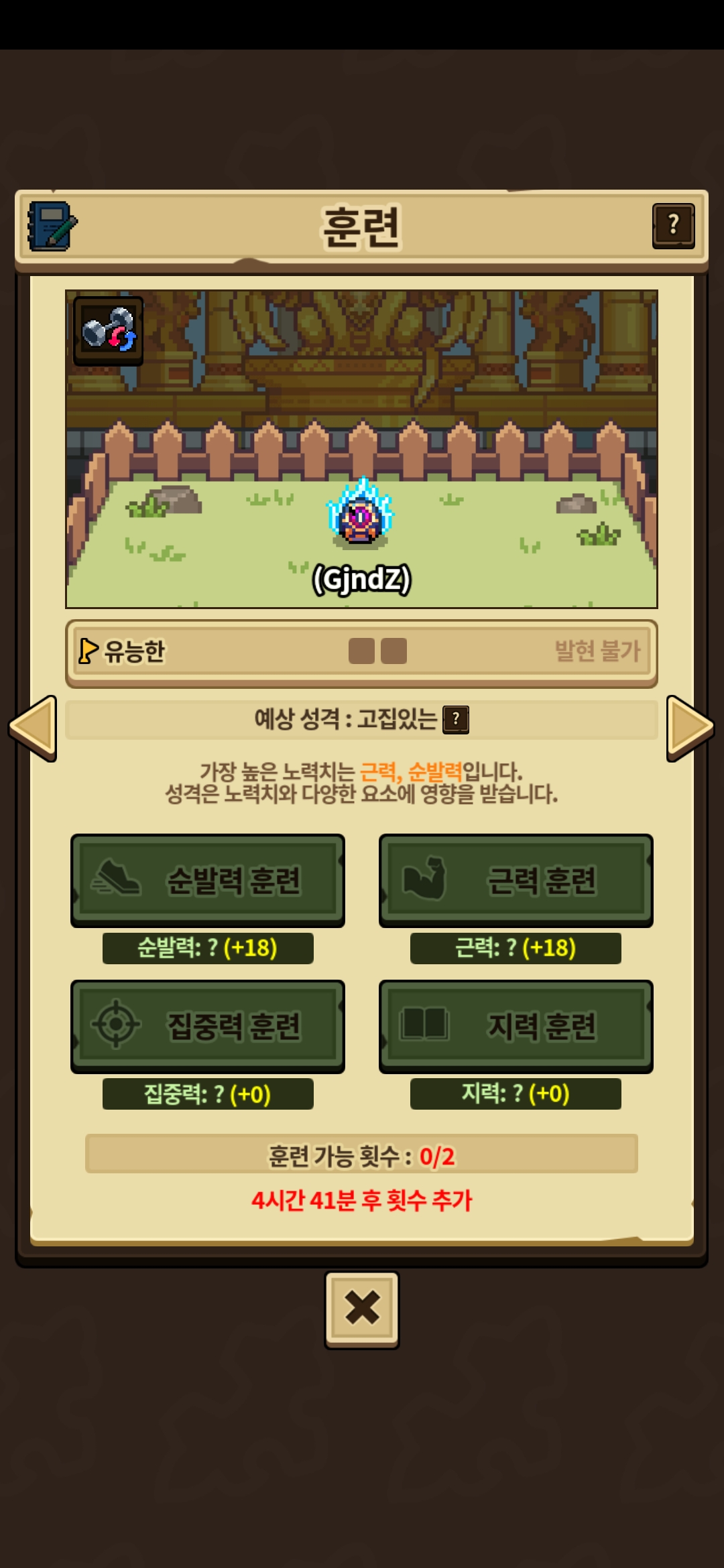Screen dimensions: 724x1568
Task: Open the help question mark beside 훈련
Action: [673, 226]
